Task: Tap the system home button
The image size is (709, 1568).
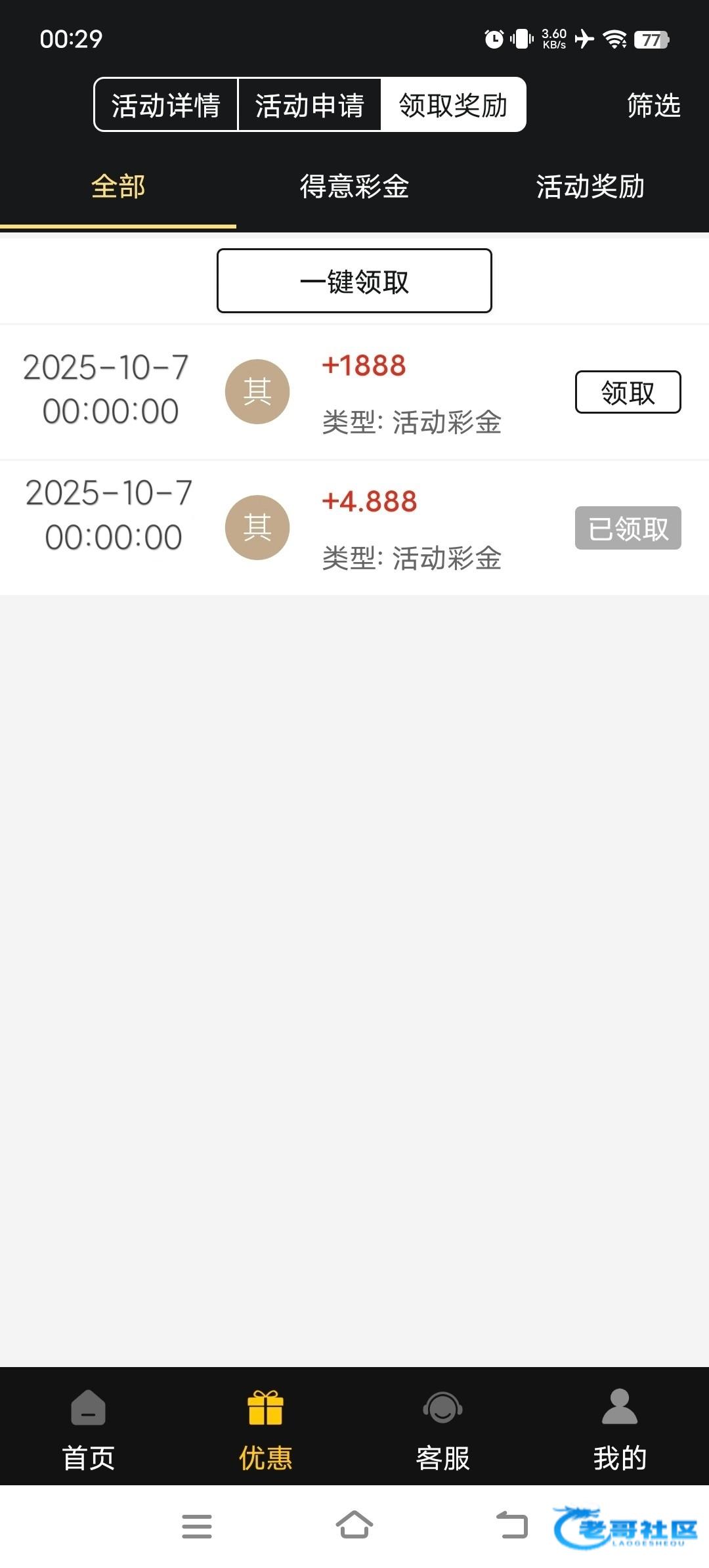Action: pyautogui.click(x=354, y=1525)
